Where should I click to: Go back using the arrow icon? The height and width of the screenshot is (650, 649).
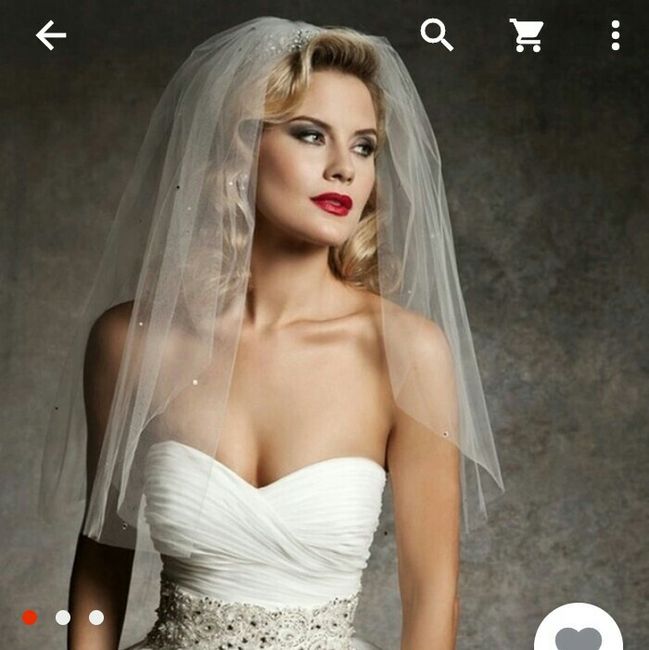(50, 36)
